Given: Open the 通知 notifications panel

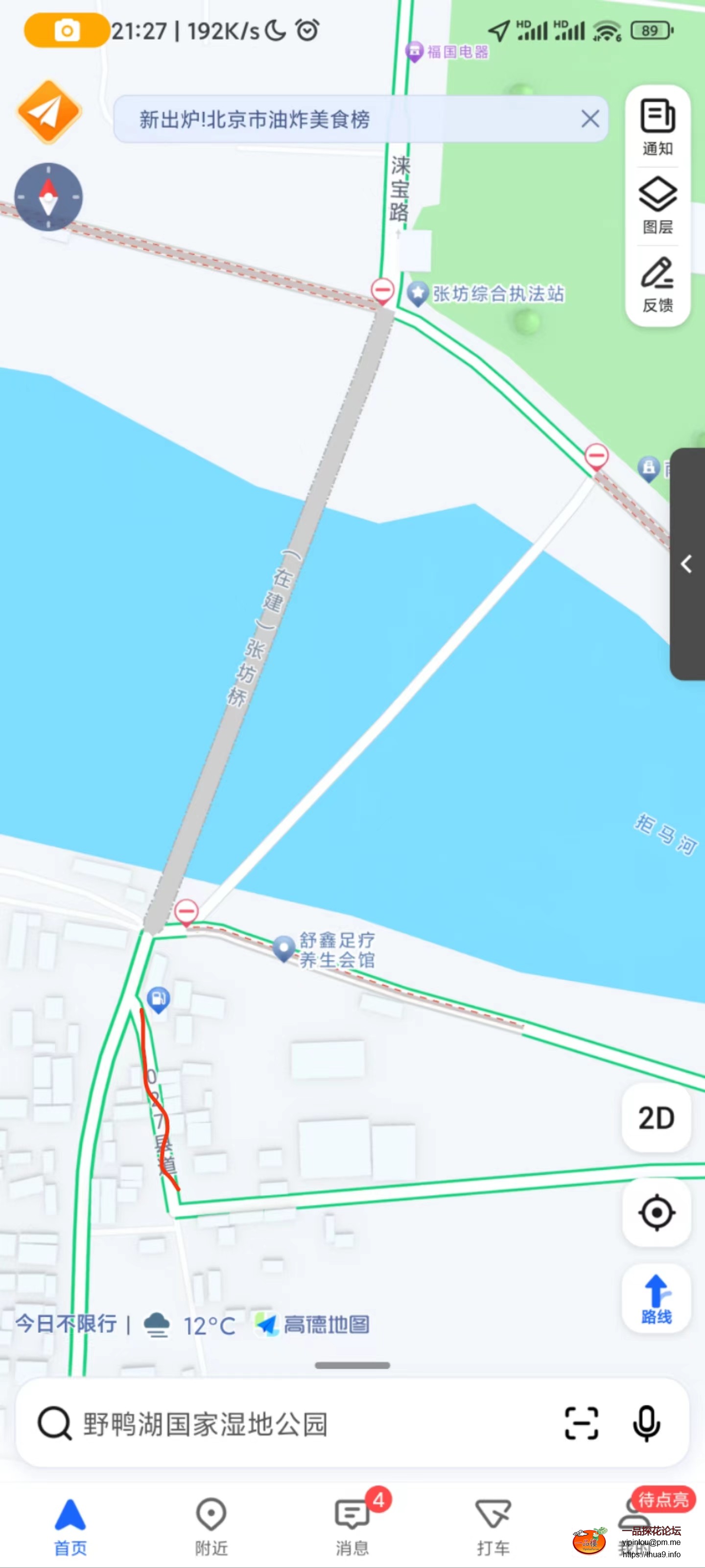Looking at the screenshot, I should (658, 126).
